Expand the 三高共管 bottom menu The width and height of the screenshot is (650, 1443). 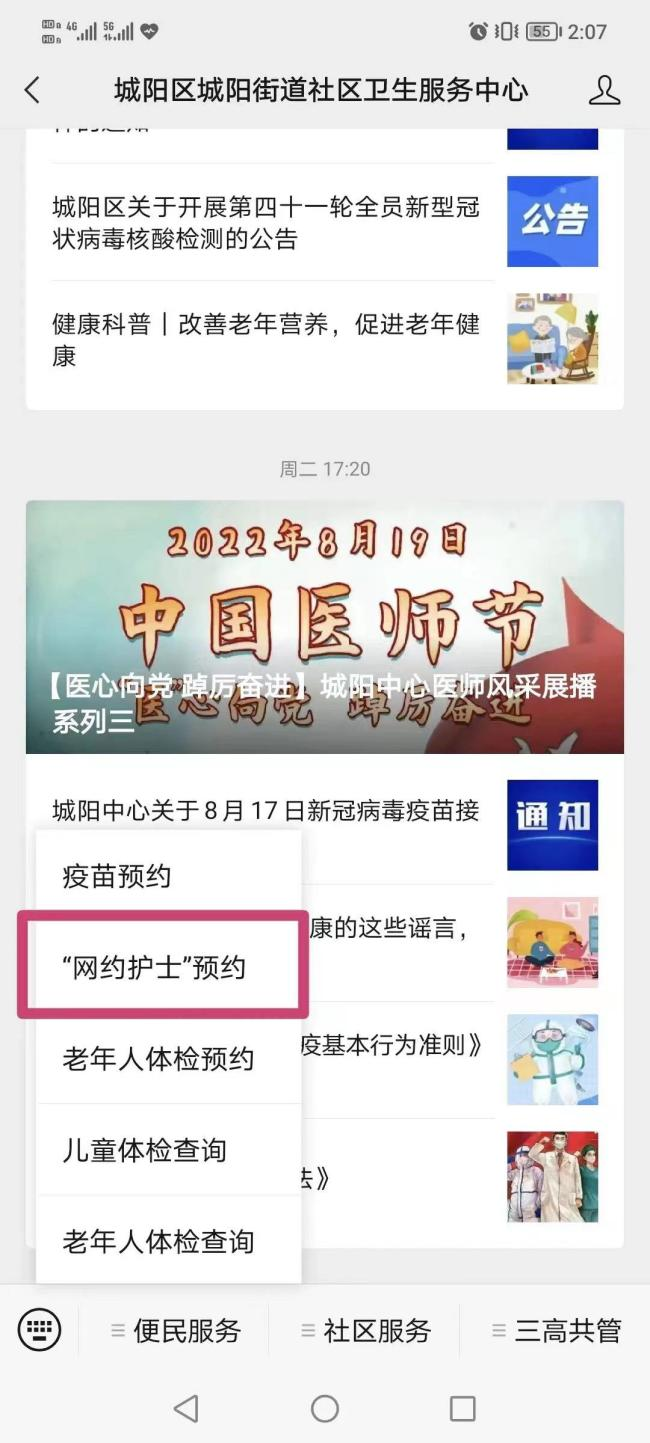[556, 1330]
